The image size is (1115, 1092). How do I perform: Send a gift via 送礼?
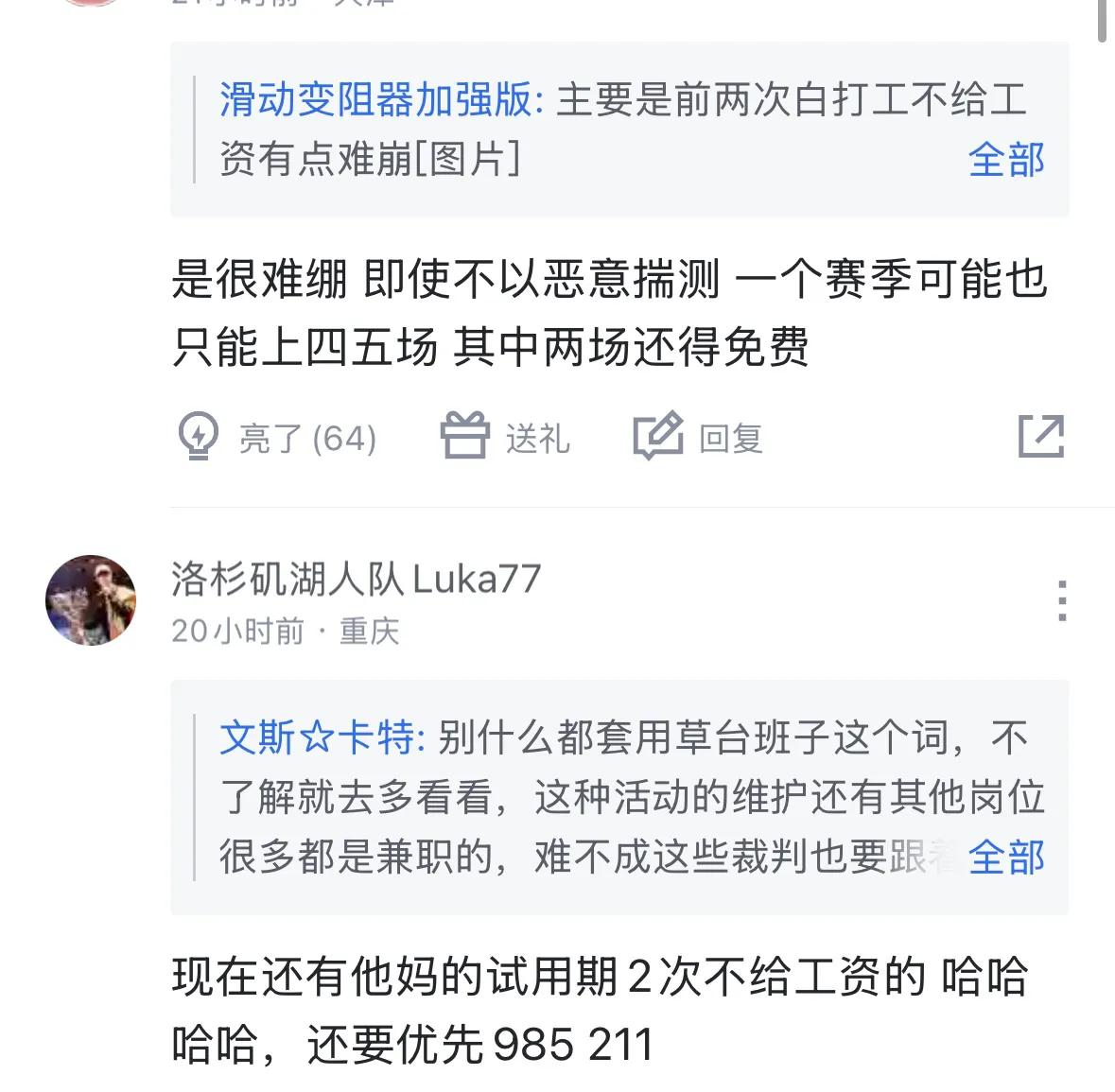[x=506, y=438]
